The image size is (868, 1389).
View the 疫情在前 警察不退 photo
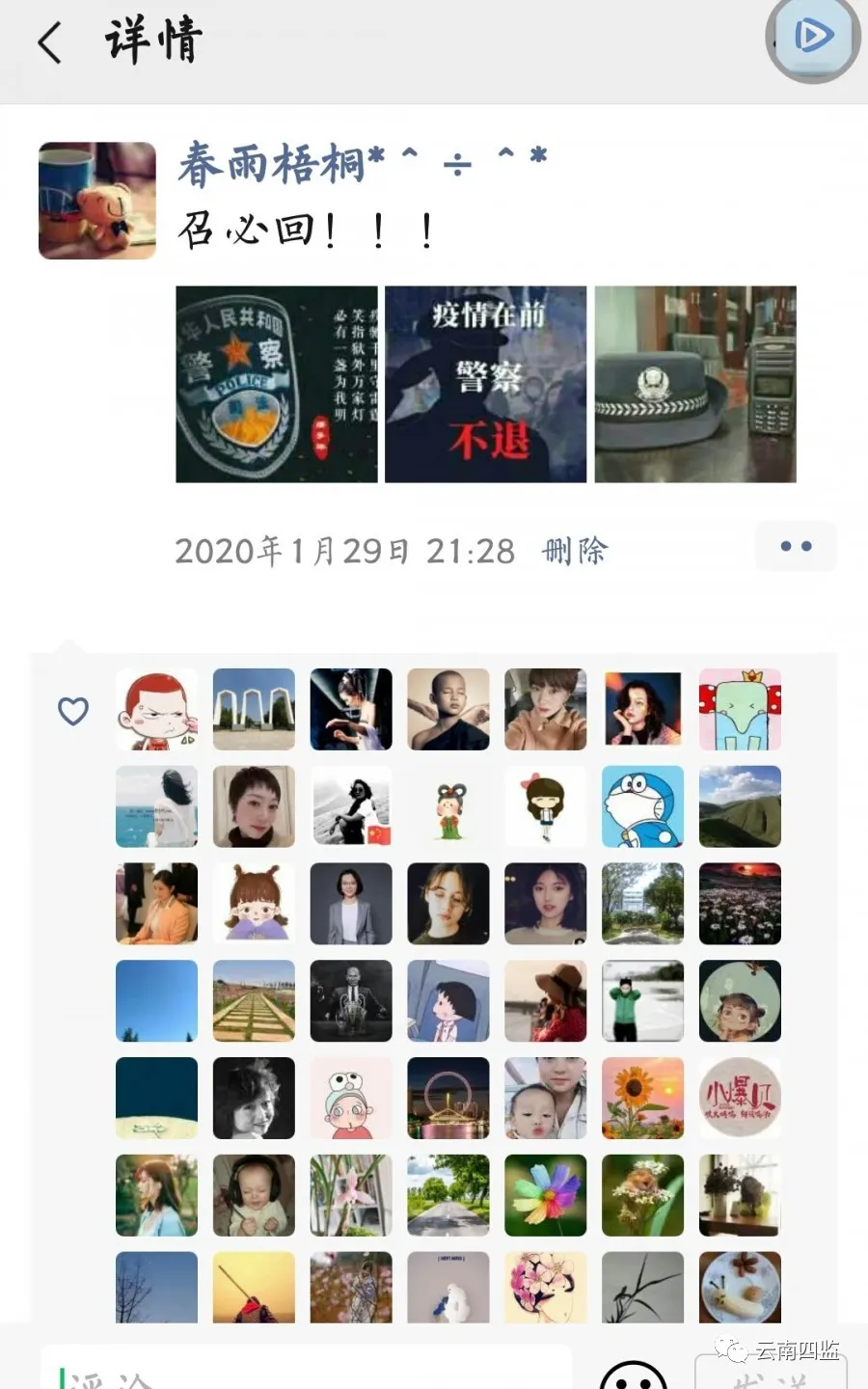click(485, 384)
